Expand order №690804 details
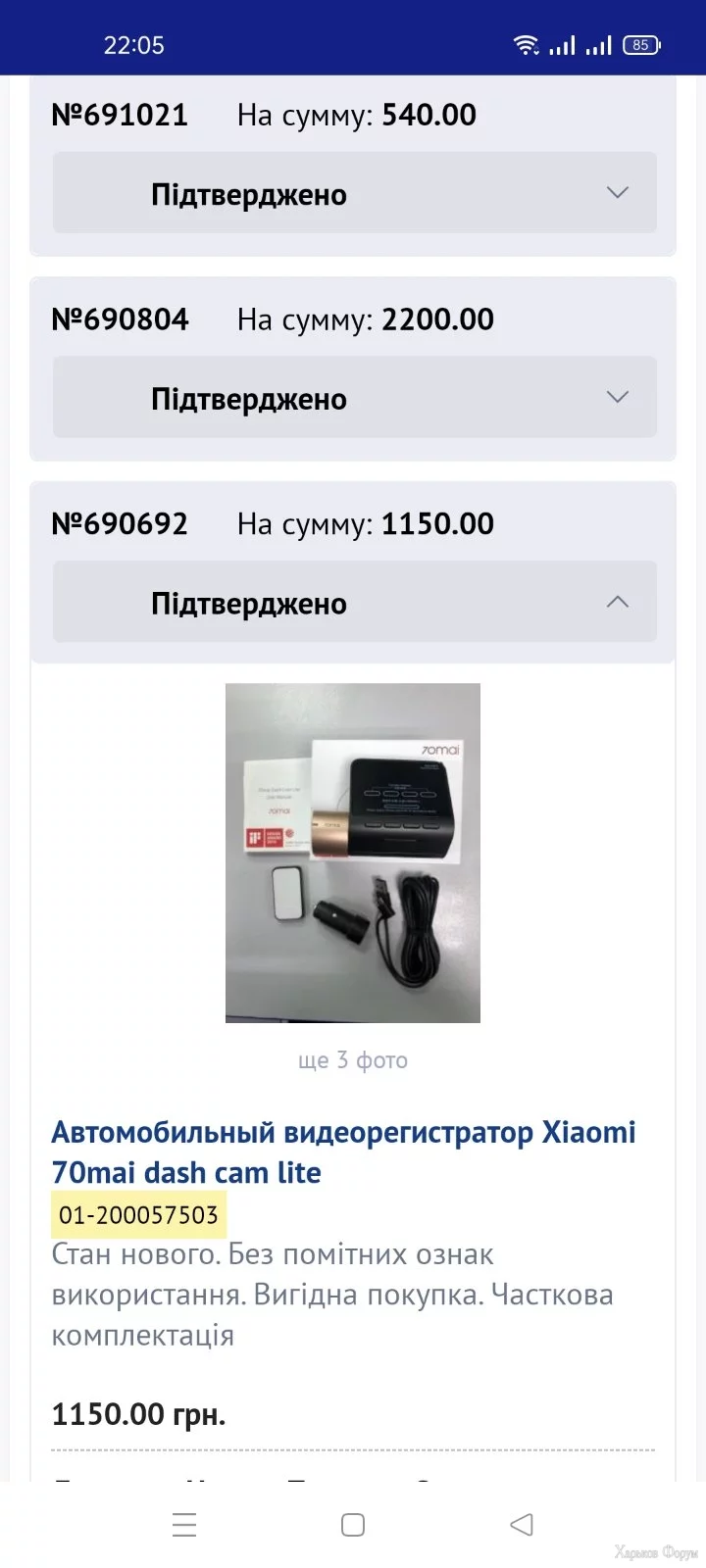Screen dimensions: 706x1568 (x=617, y=398)
